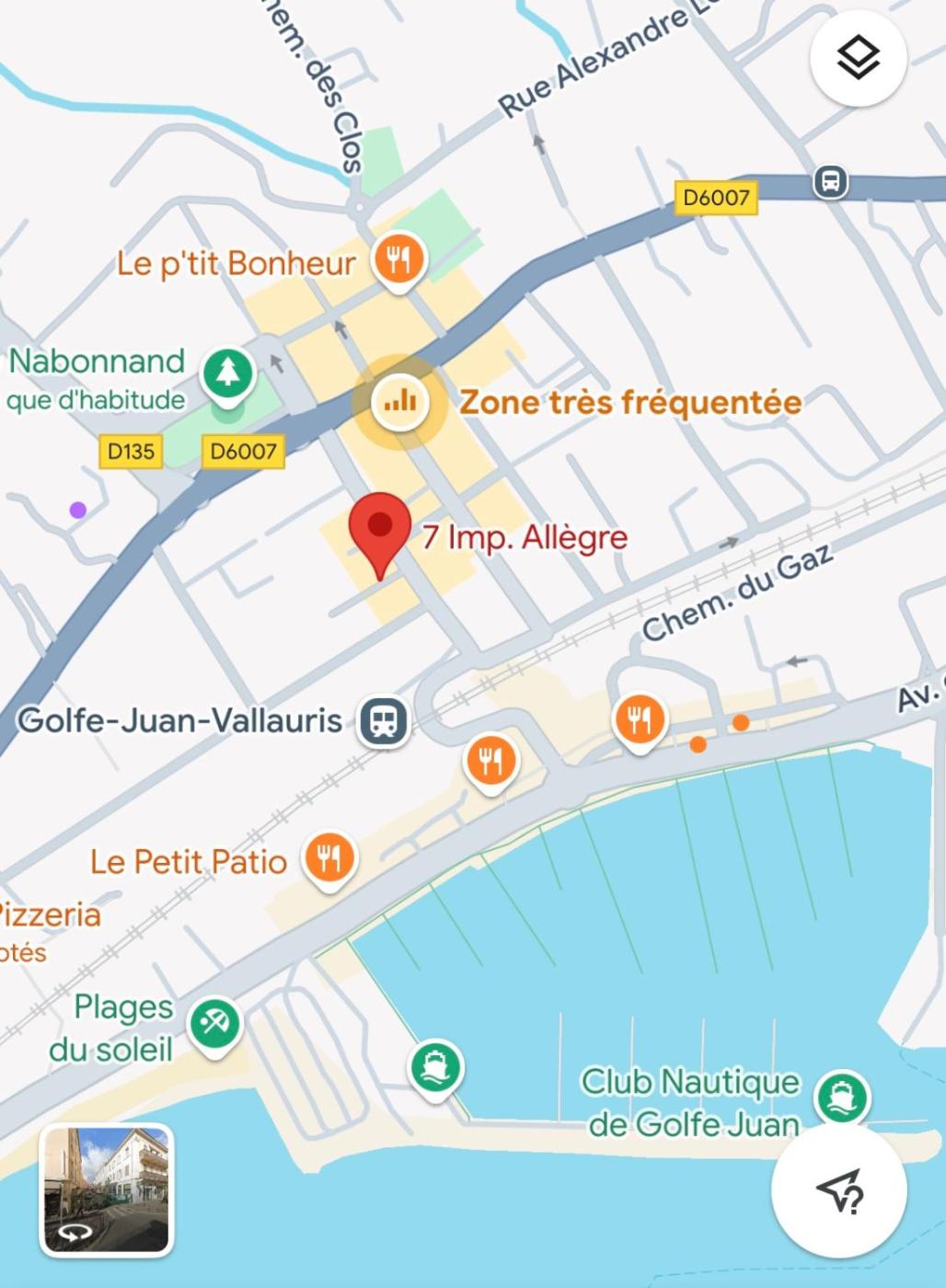Viewport: 946px width, 1288px height.
Task: Open Golfe-Juan-Vallauris train station marker
Action: (x=384, y=719)
